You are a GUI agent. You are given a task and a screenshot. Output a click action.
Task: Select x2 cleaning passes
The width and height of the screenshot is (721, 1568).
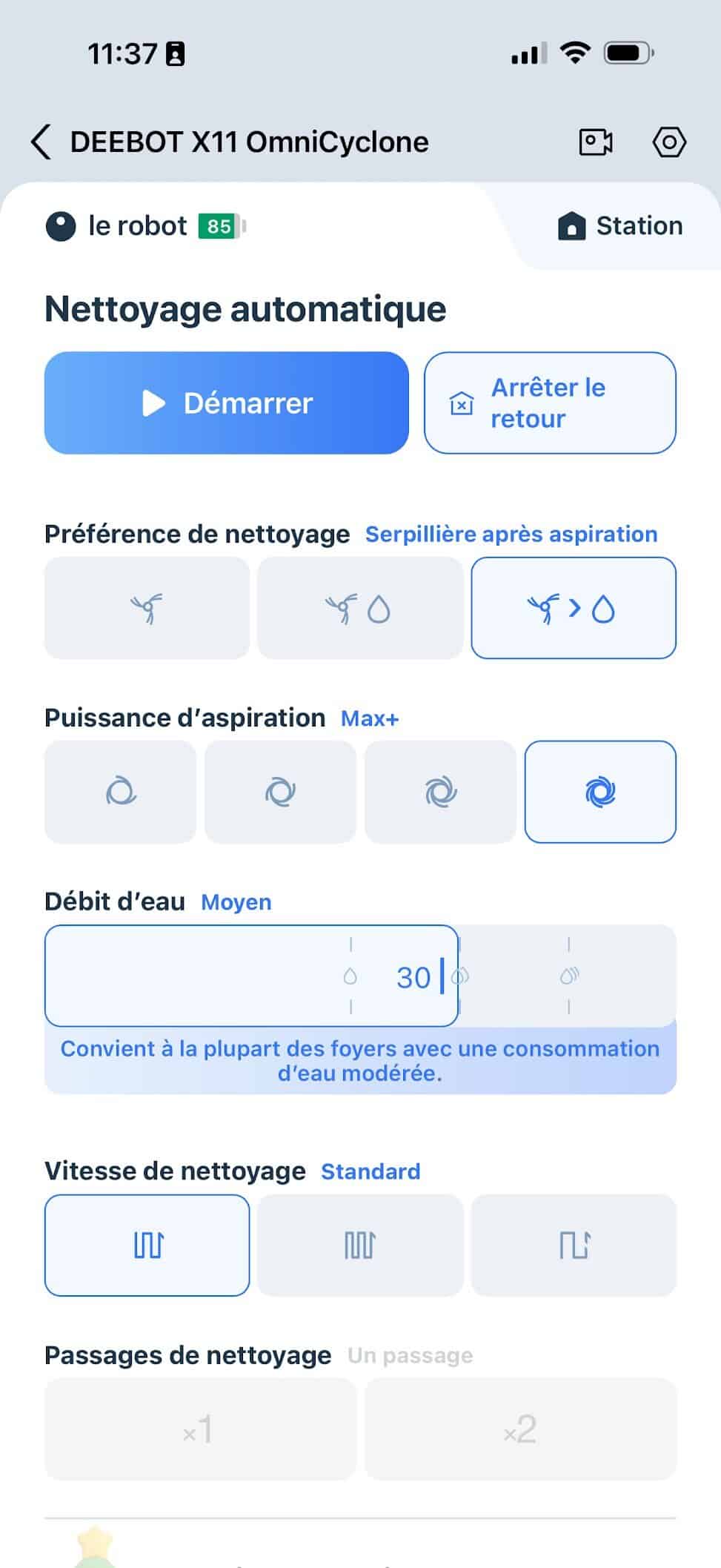point(520,1429)
